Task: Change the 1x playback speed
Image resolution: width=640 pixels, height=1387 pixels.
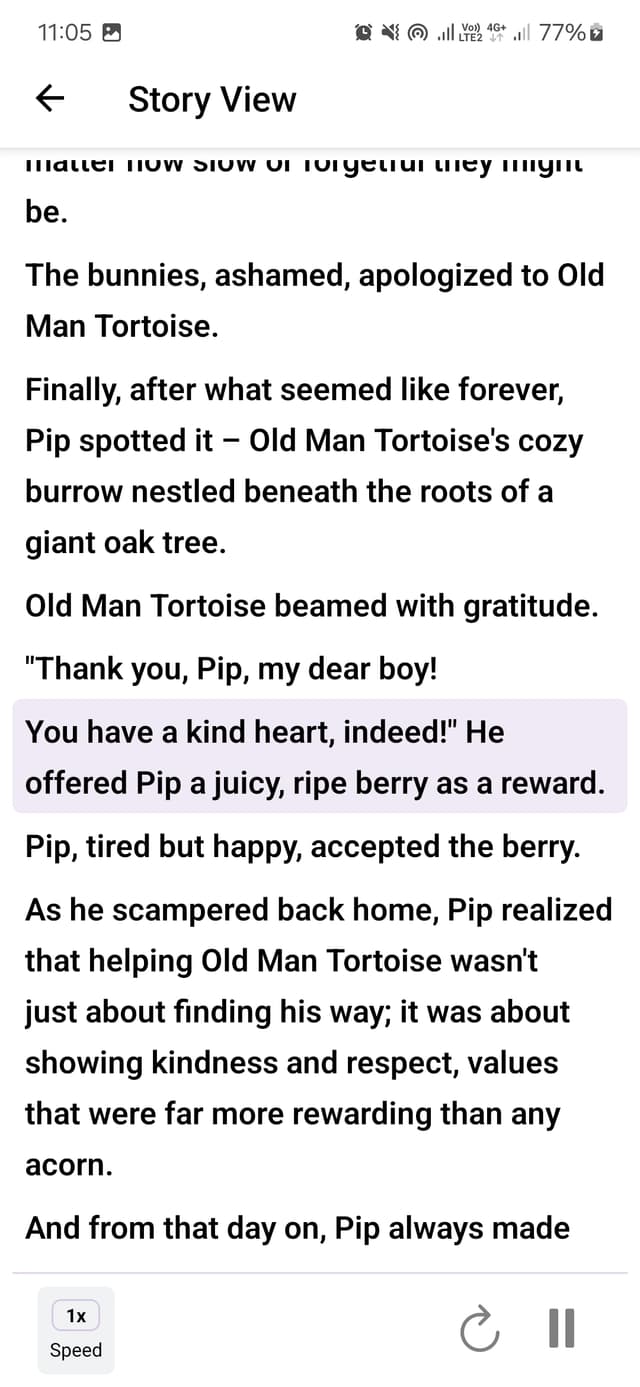Action: [x=76, y=1329]
